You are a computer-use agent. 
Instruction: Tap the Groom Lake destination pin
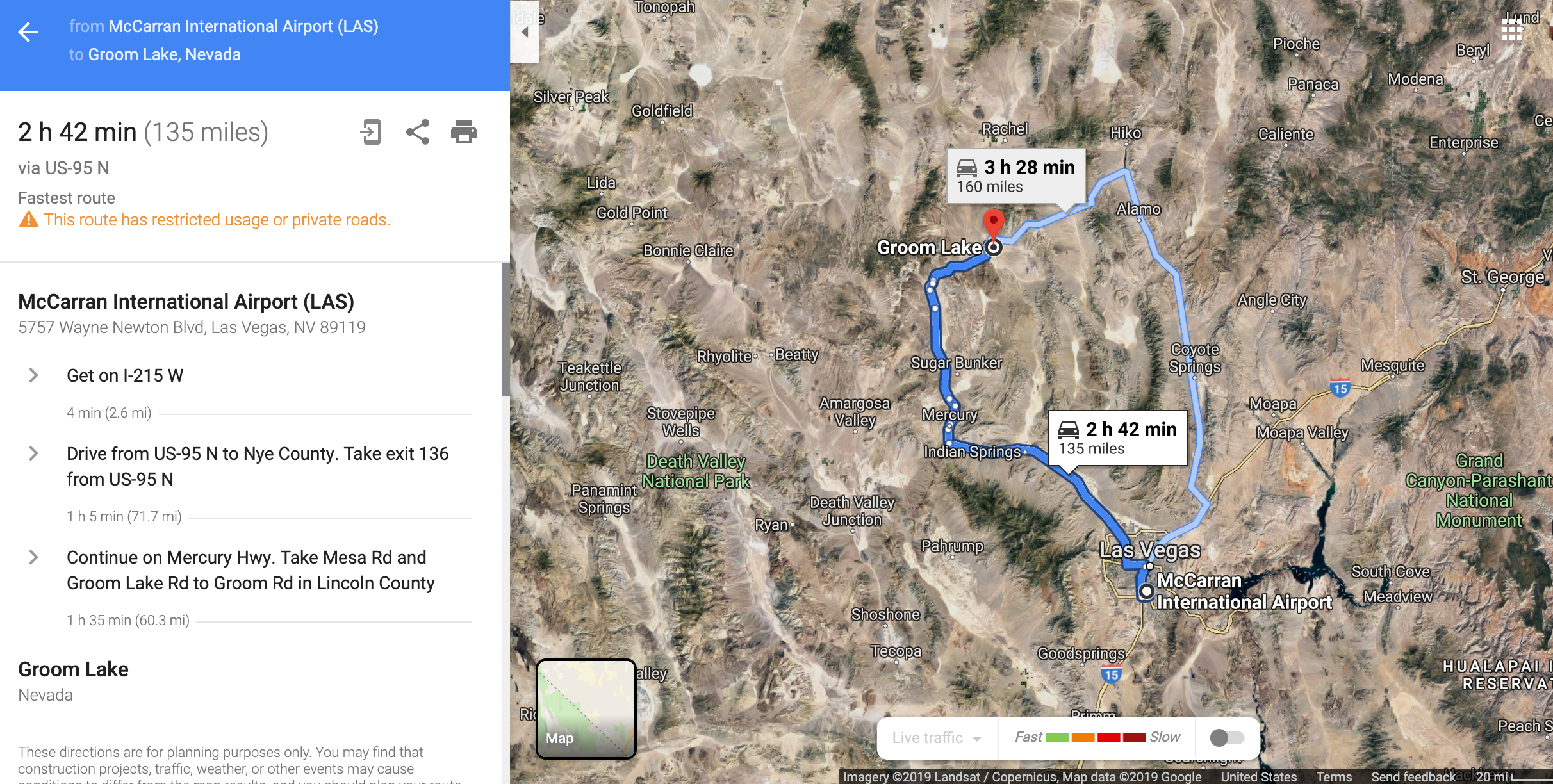coord(993,224)
